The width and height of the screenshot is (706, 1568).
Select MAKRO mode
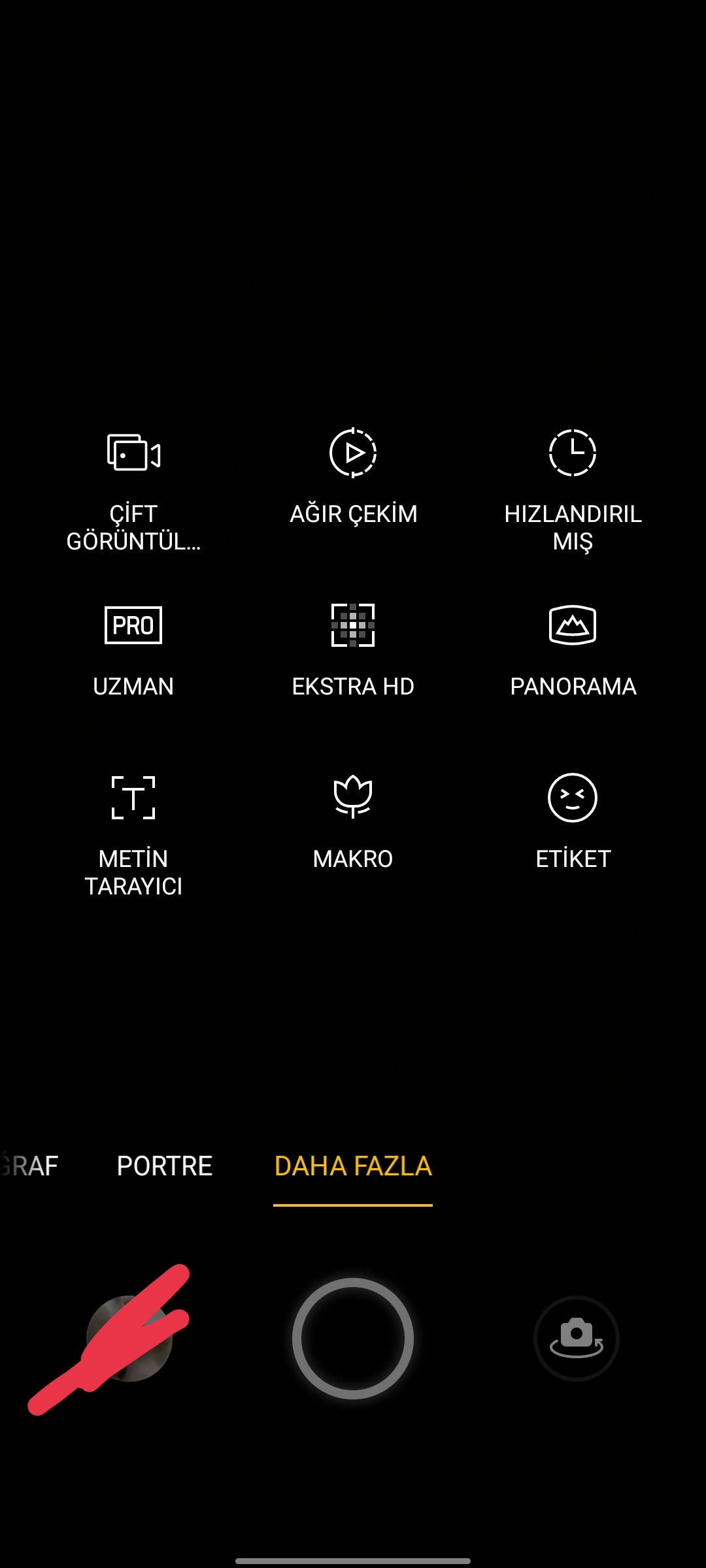coord(353,823)
